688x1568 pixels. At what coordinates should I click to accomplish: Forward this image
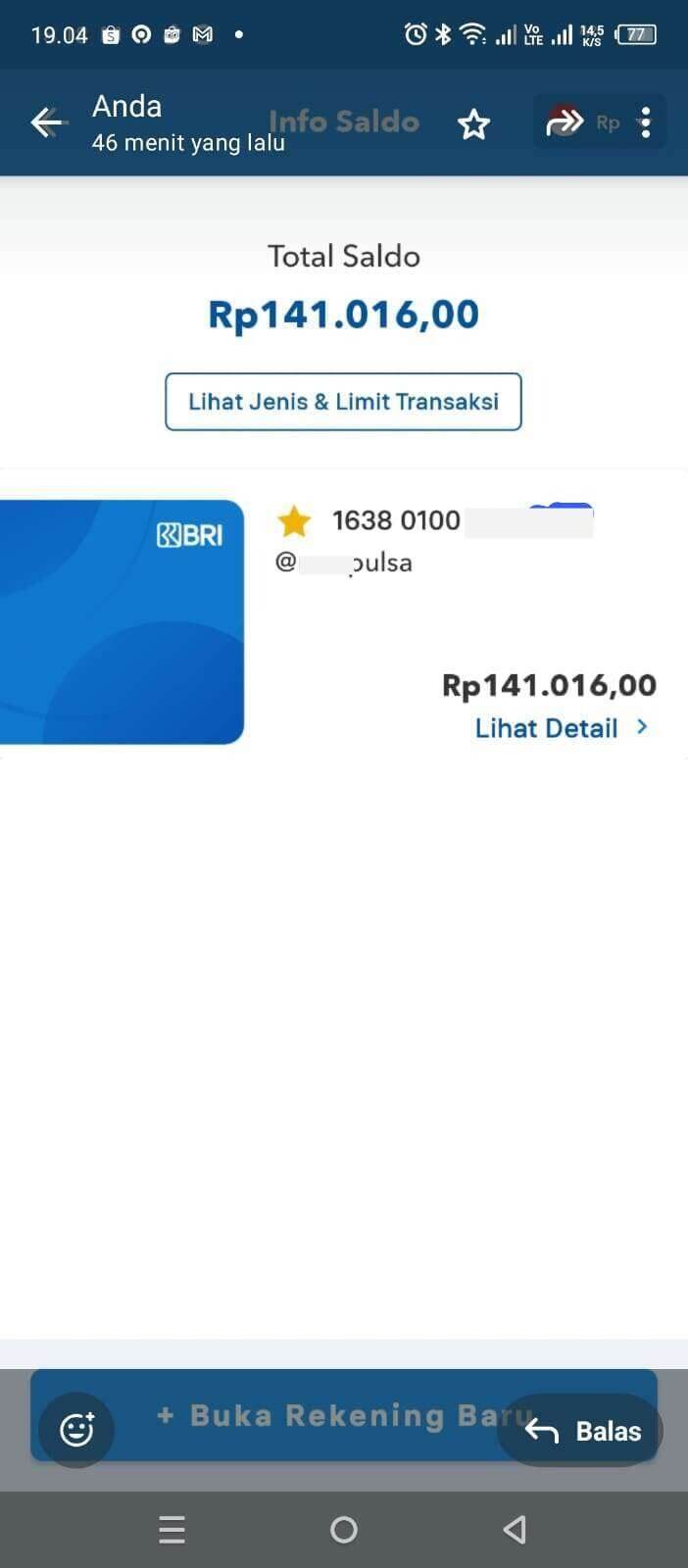pos(564,122)
